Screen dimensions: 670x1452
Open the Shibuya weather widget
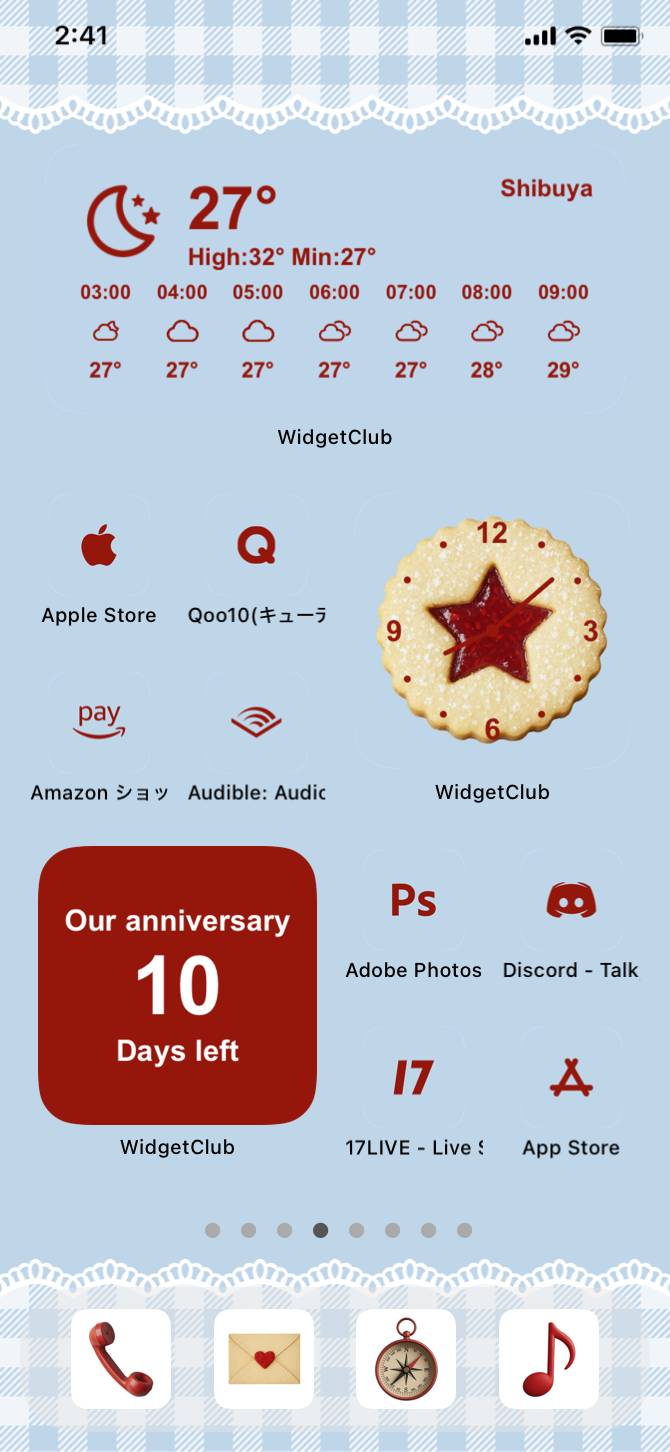click(335, 280)
